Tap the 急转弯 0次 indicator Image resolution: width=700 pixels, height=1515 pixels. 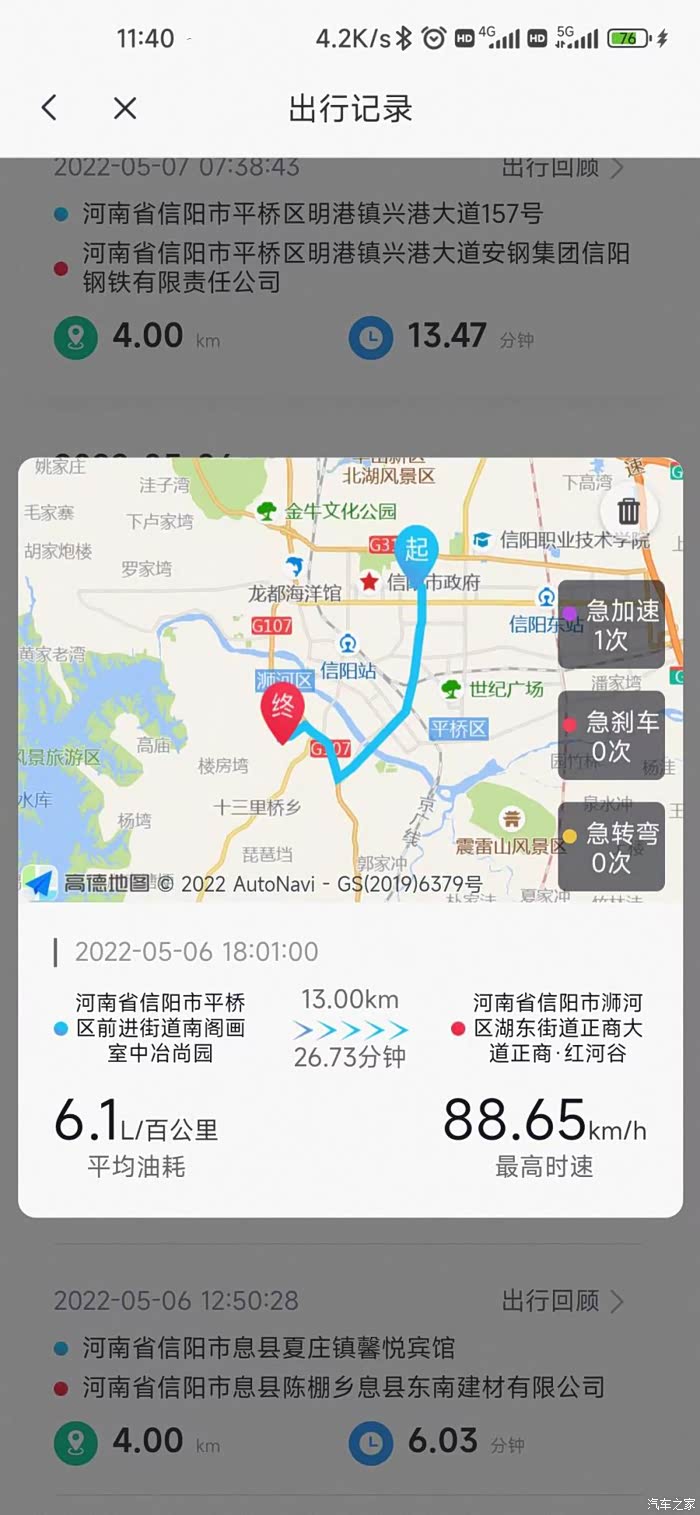[611, 846]
